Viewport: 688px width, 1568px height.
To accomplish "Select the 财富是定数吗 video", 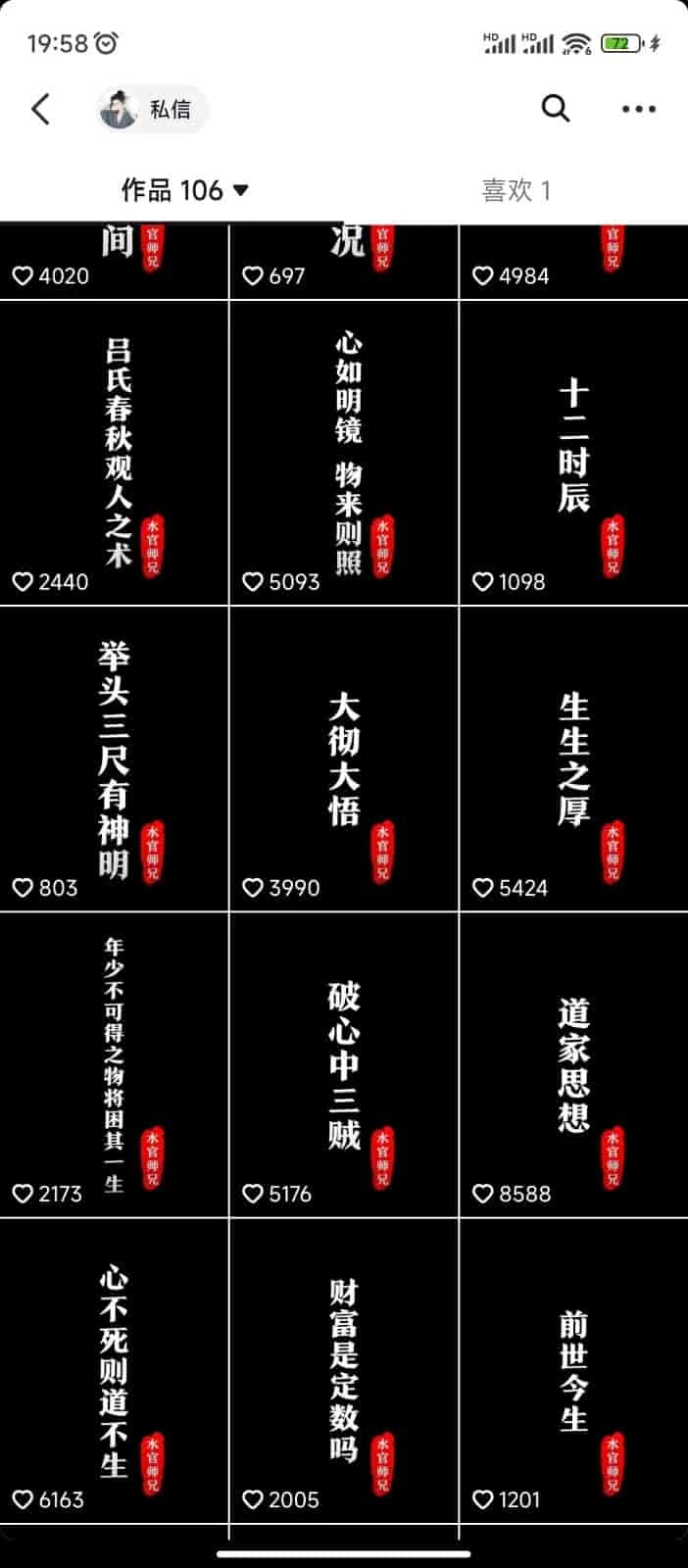I will (x=344, y=1370).
